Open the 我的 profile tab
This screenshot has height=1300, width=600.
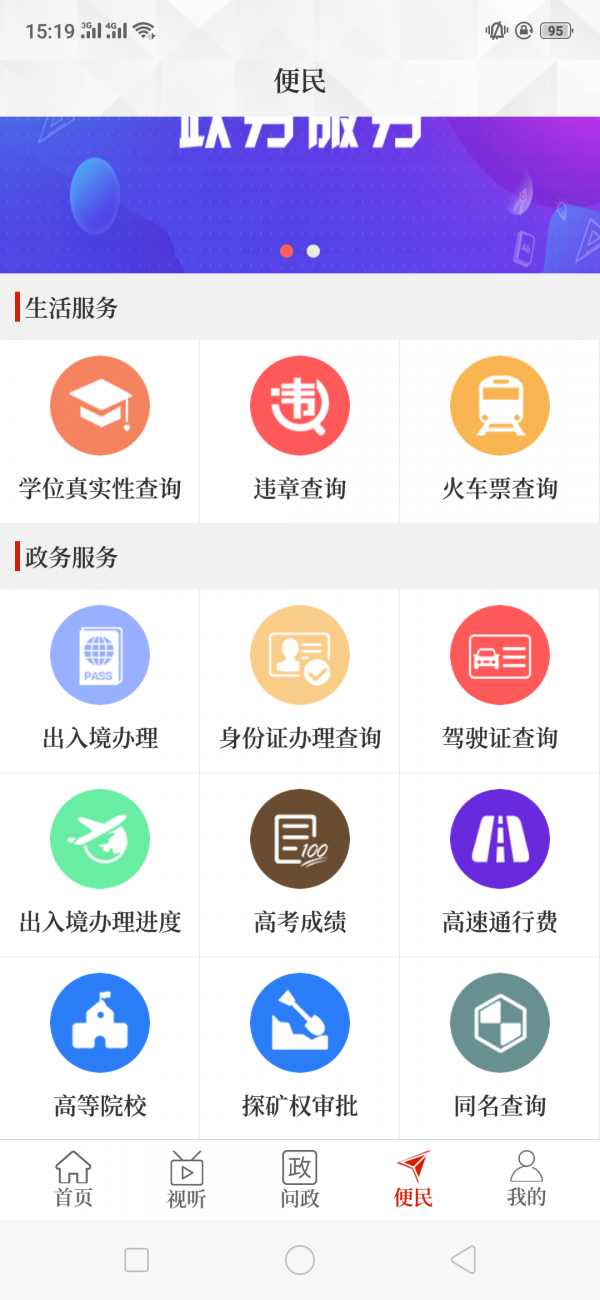(526, 1180)
